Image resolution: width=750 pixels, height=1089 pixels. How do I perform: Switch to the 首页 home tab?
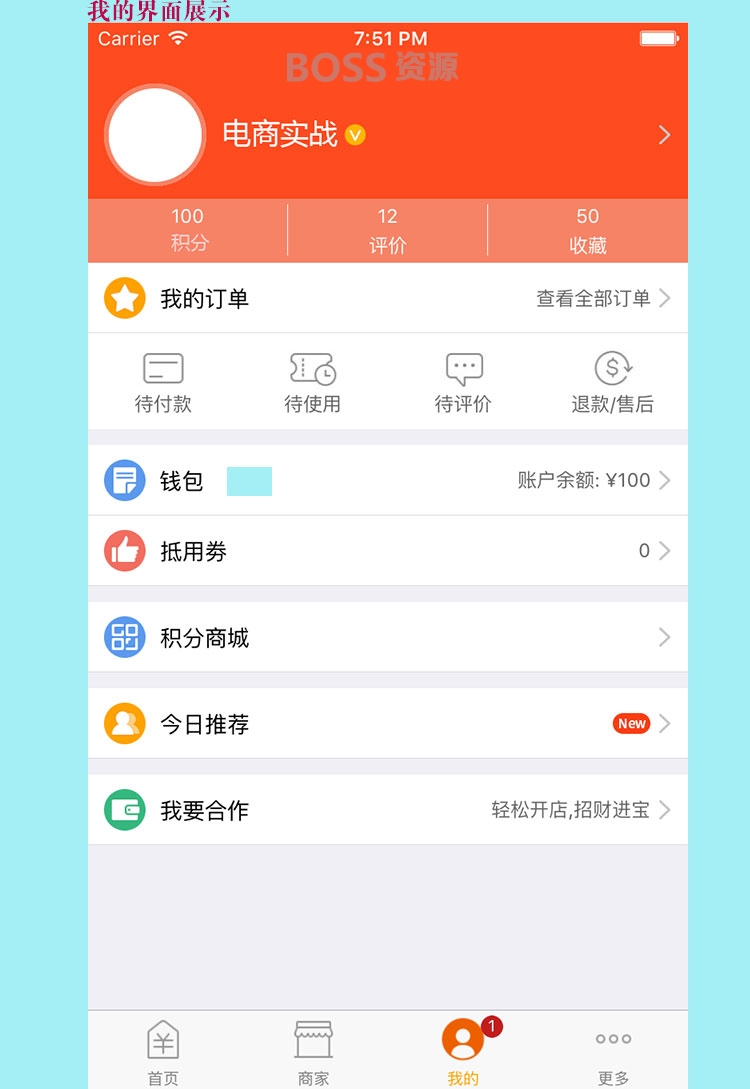pos(163,1052)
